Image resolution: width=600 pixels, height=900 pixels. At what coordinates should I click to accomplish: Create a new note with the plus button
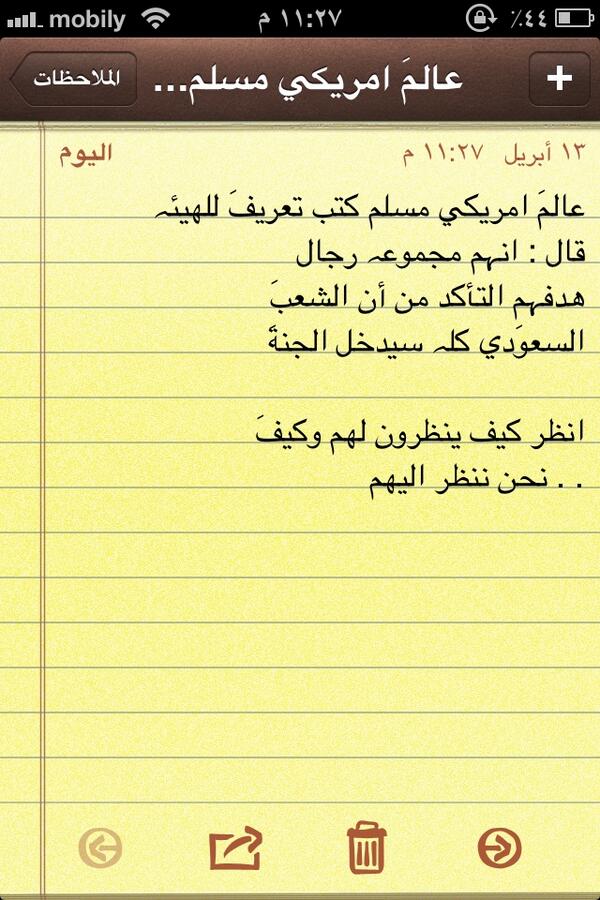click(x=558, y=80)
